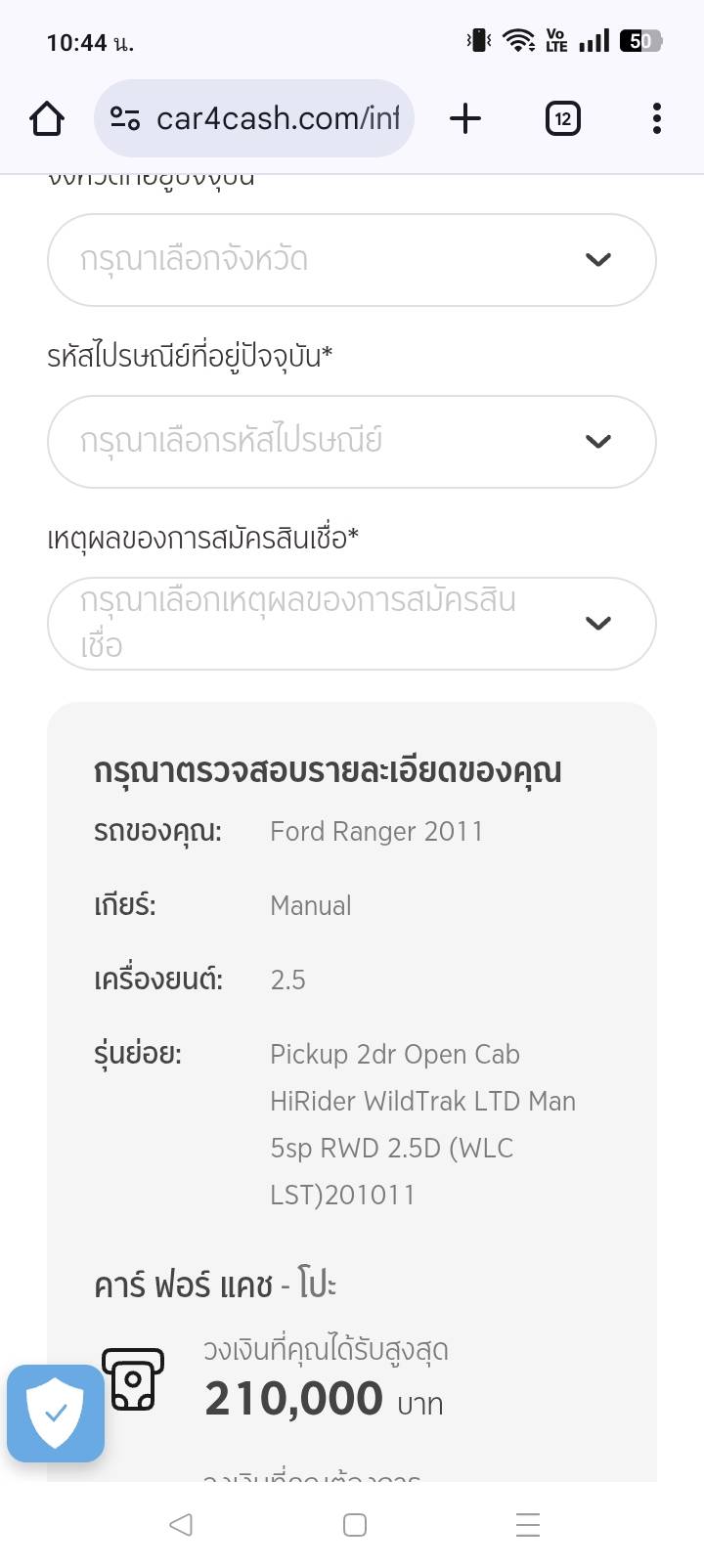Viewport: 704px width, 1568px height.
Task: Open the tab switcher showing 12 tabs
Action: click(562, 119)
